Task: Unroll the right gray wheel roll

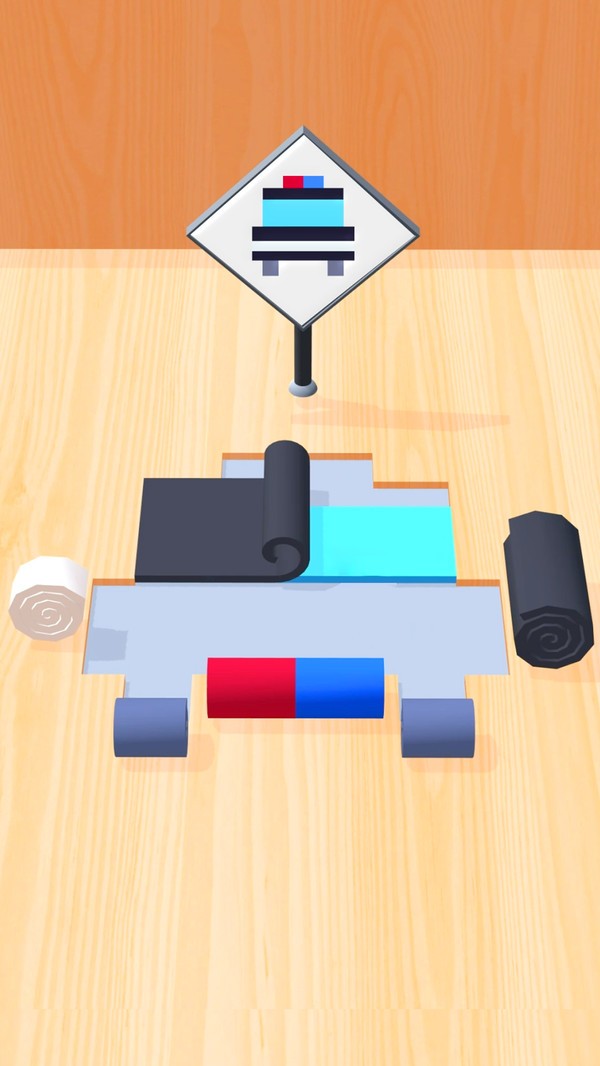Action: click(x=437, y=727)
